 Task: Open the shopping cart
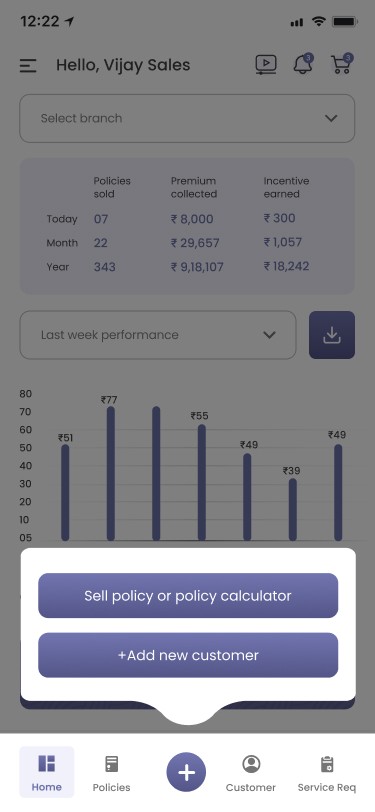point(342,64)
